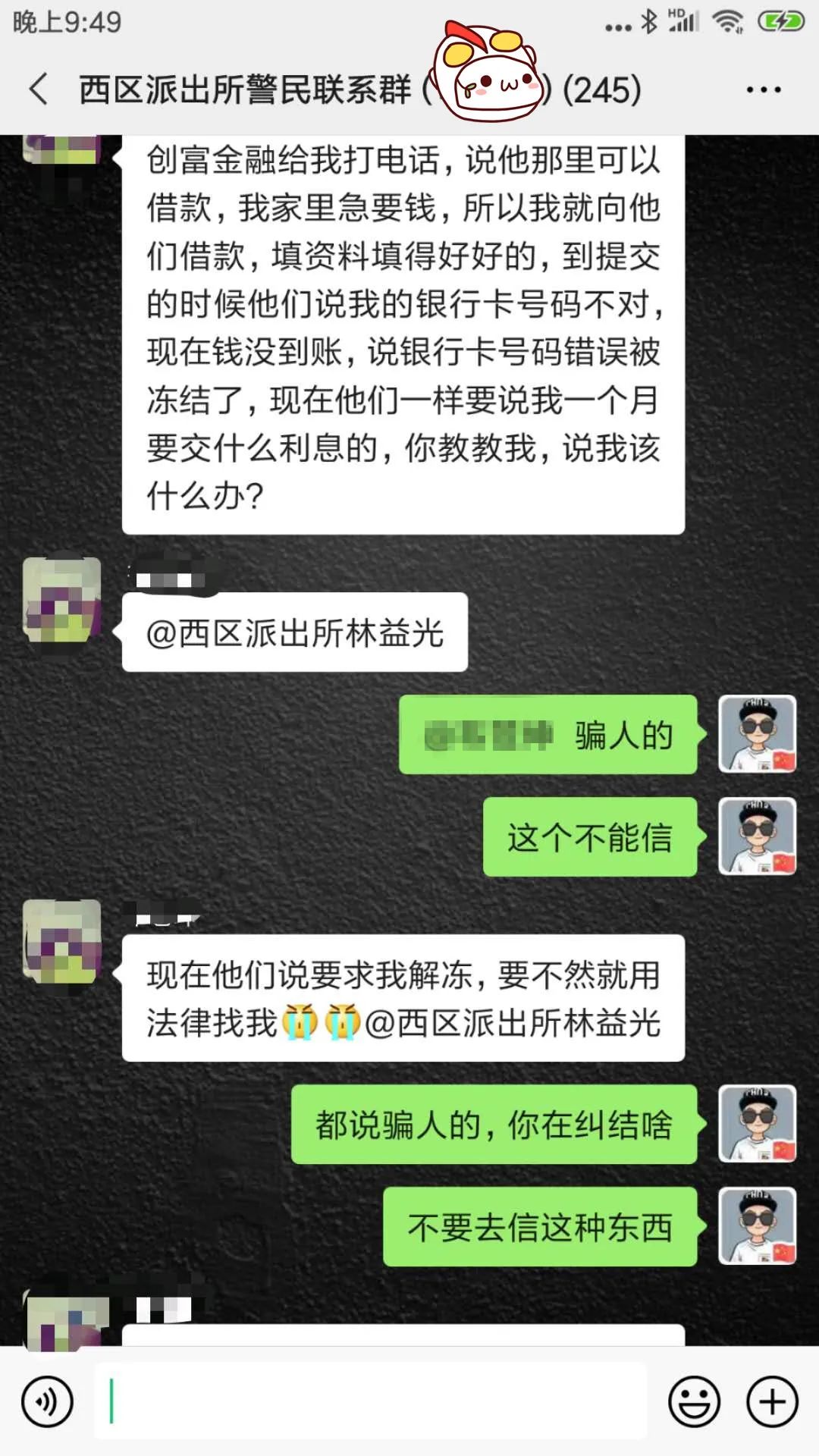Open the group chat options menu

(763, 89)
